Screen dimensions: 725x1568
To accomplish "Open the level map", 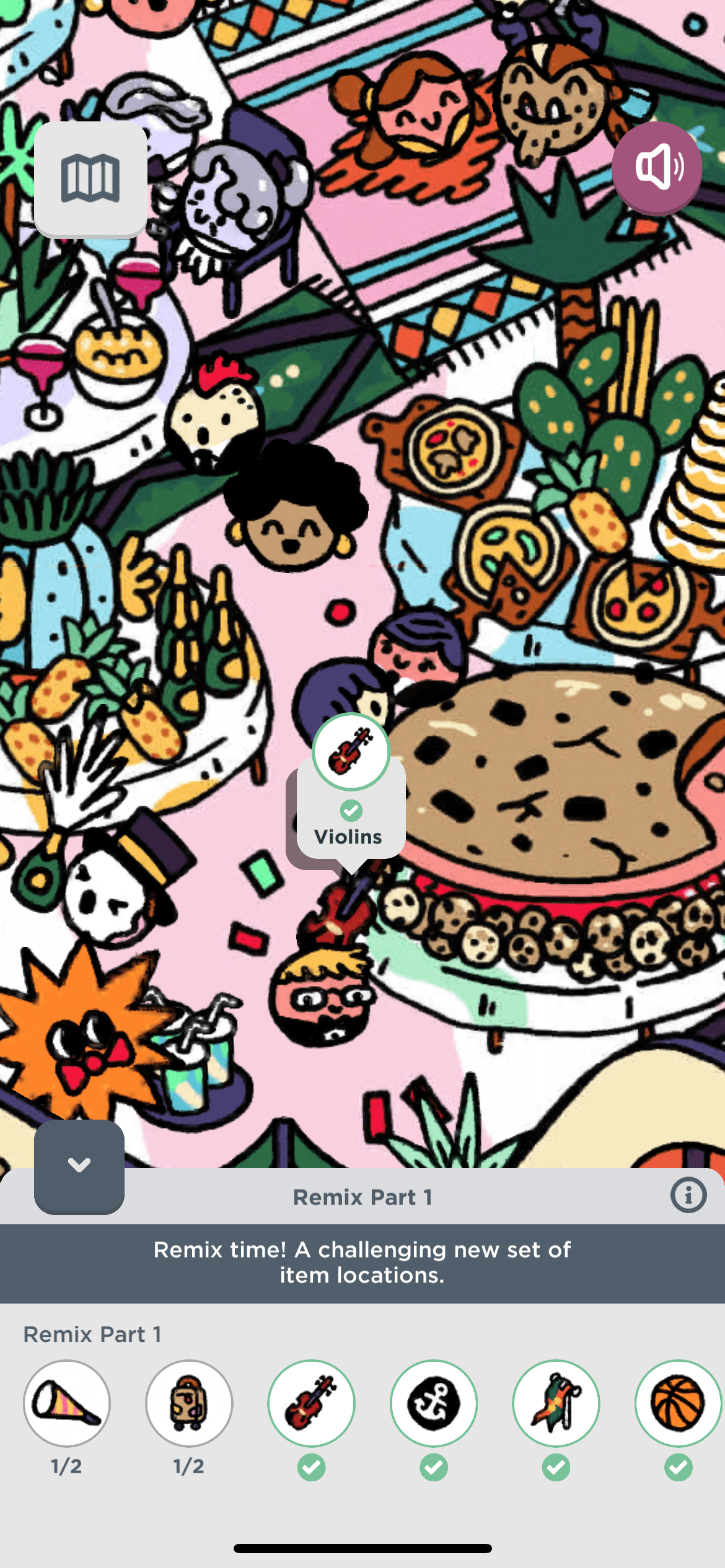I will [x=90, y=178].
